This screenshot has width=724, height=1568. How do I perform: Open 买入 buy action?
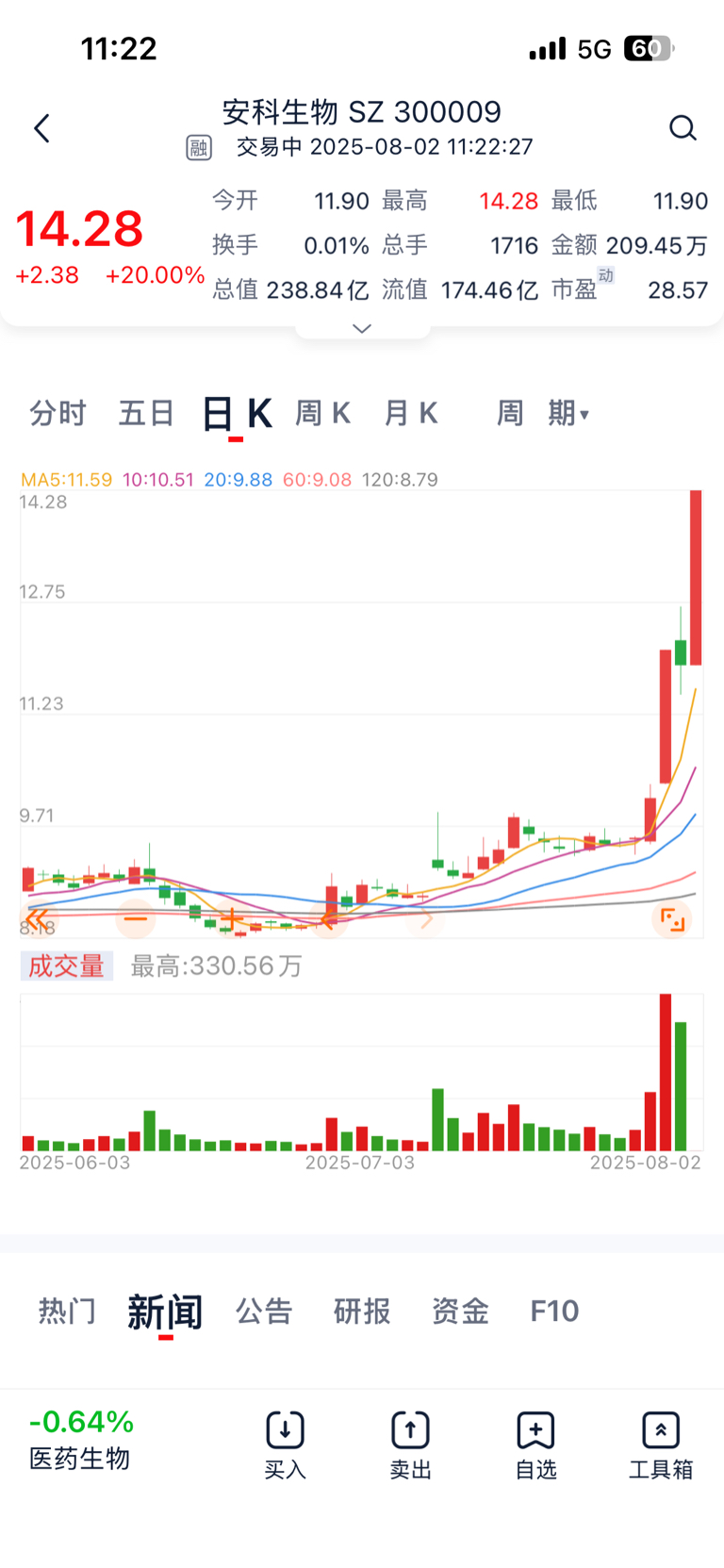[285, 1445]
